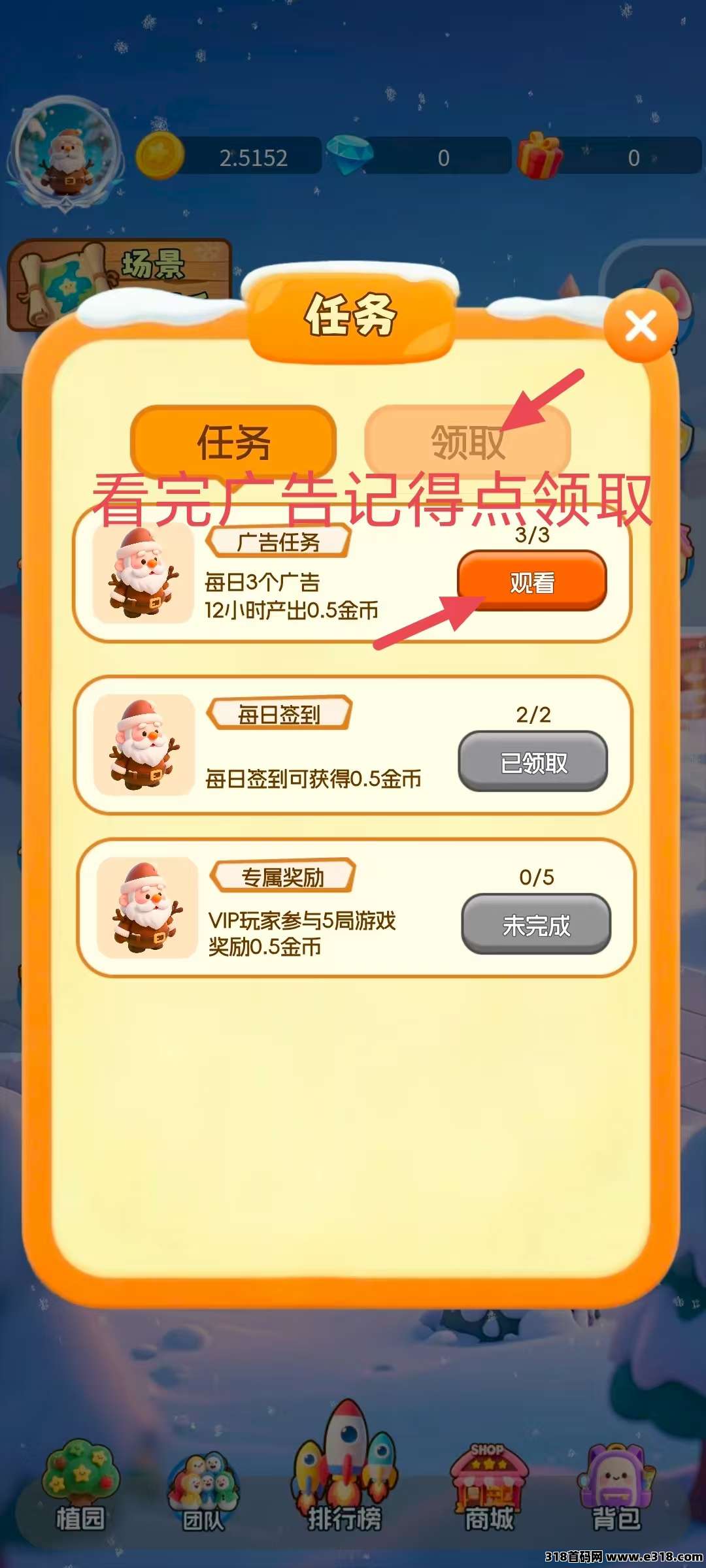Switch to the 任务 tab
Viewport: 706px width, 1568px height.
(x=233, y=442)
